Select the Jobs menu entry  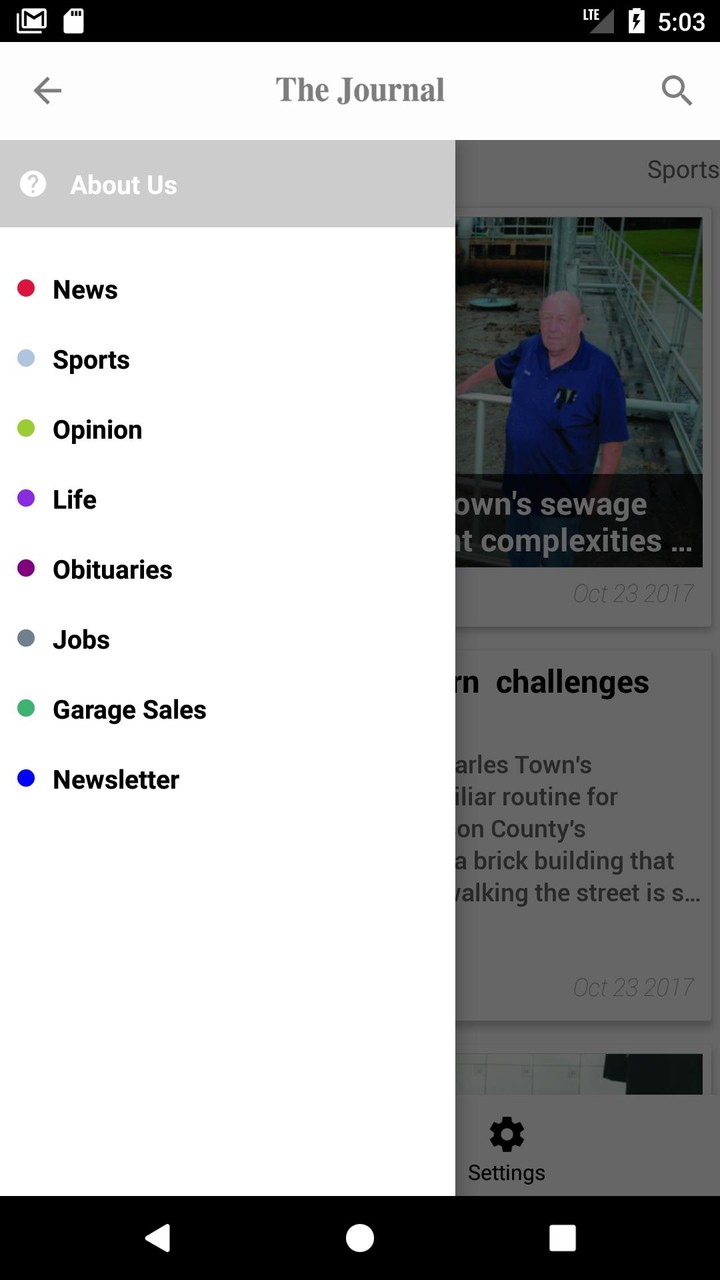[80, 639]
